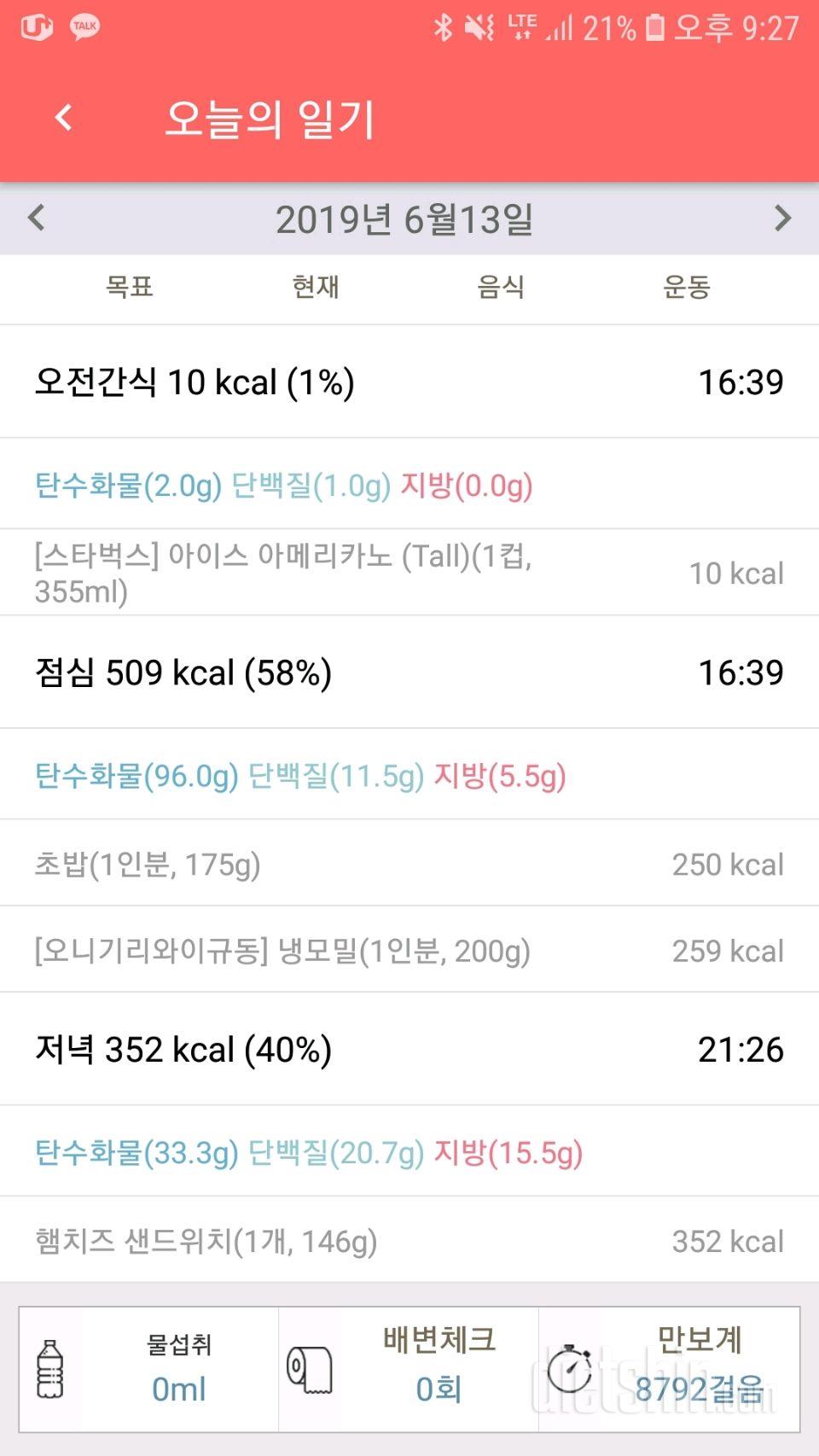Go to the next day
This screenshot has height=1456, width=819.
(782, 218)
